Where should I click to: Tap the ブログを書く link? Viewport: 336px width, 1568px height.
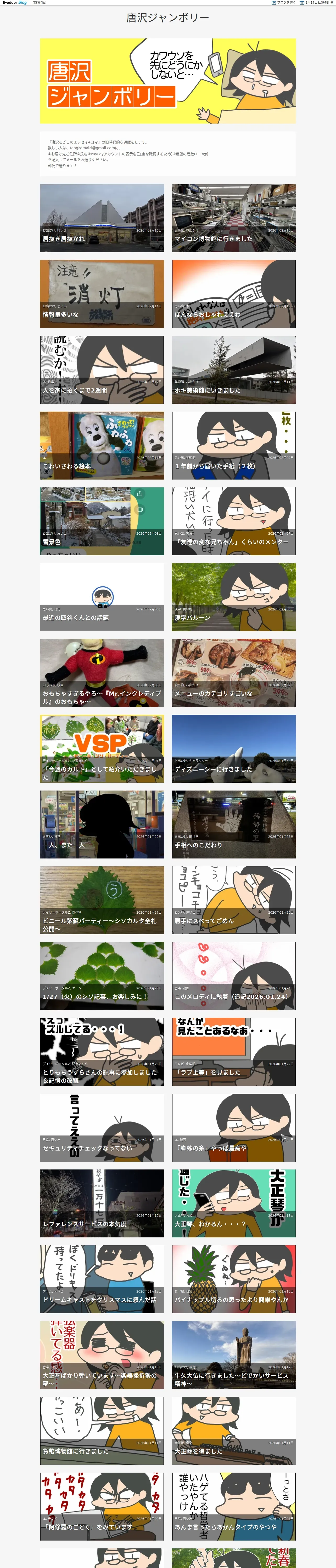(284, 2)
